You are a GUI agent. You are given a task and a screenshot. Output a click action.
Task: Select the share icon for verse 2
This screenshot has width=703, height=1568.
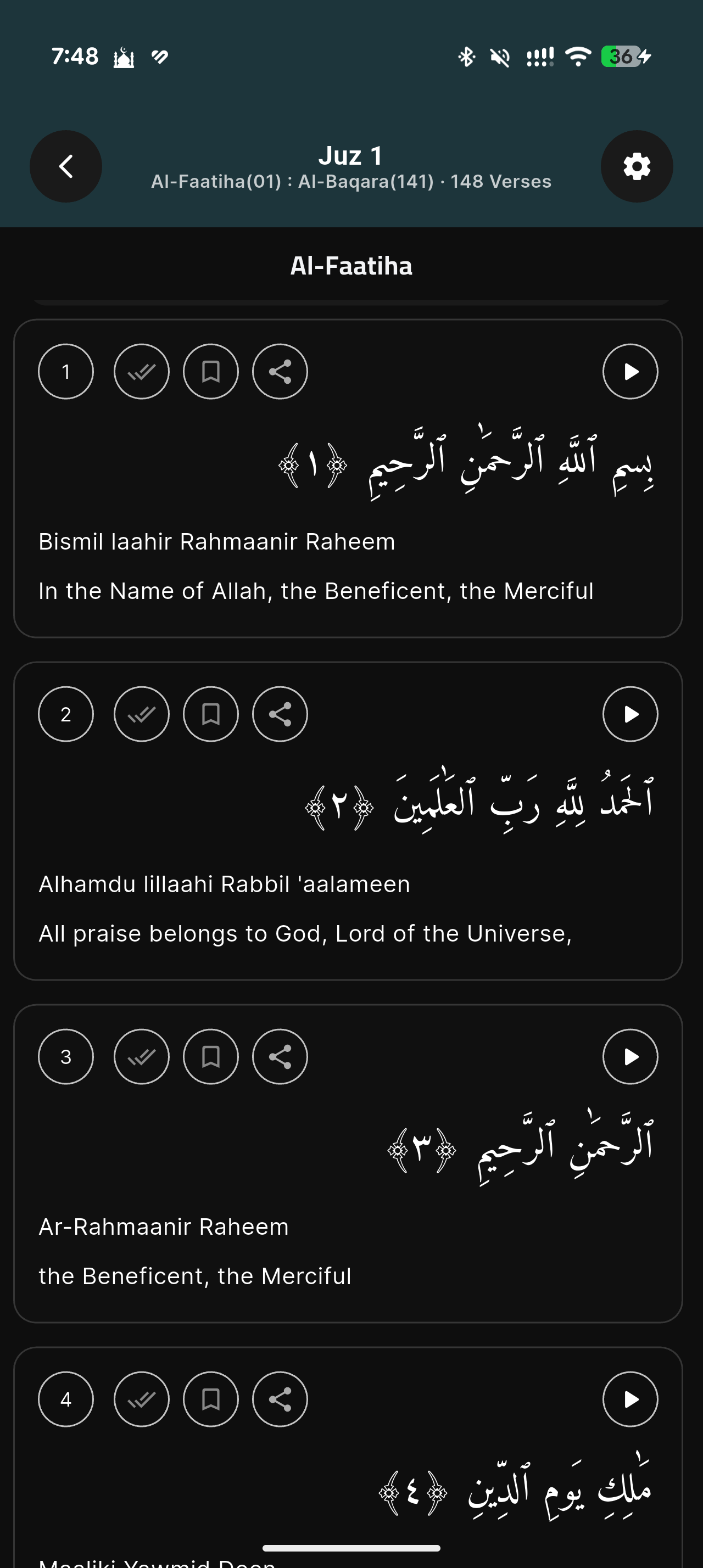click(280, 714)
